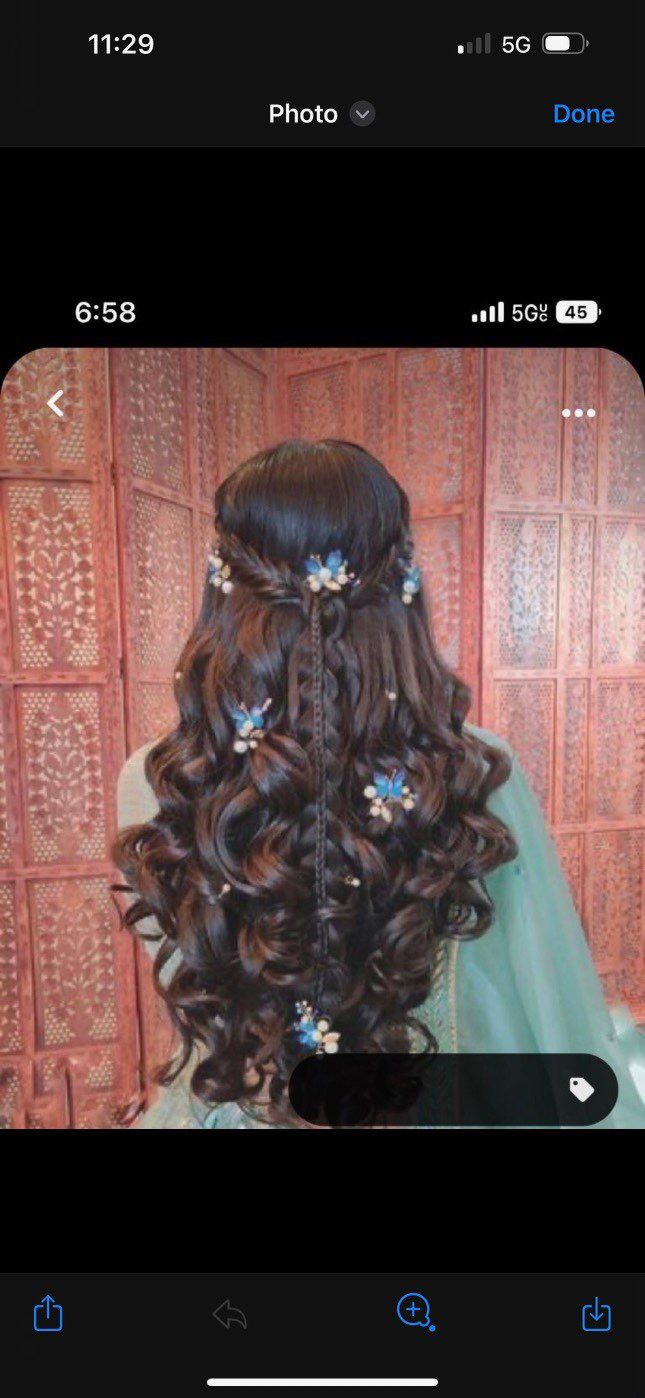Image resolution: width=645 pixels, height=1398 pixels.
Task: Expand the Photo dropdown chevron
Action: coord(362,114)
